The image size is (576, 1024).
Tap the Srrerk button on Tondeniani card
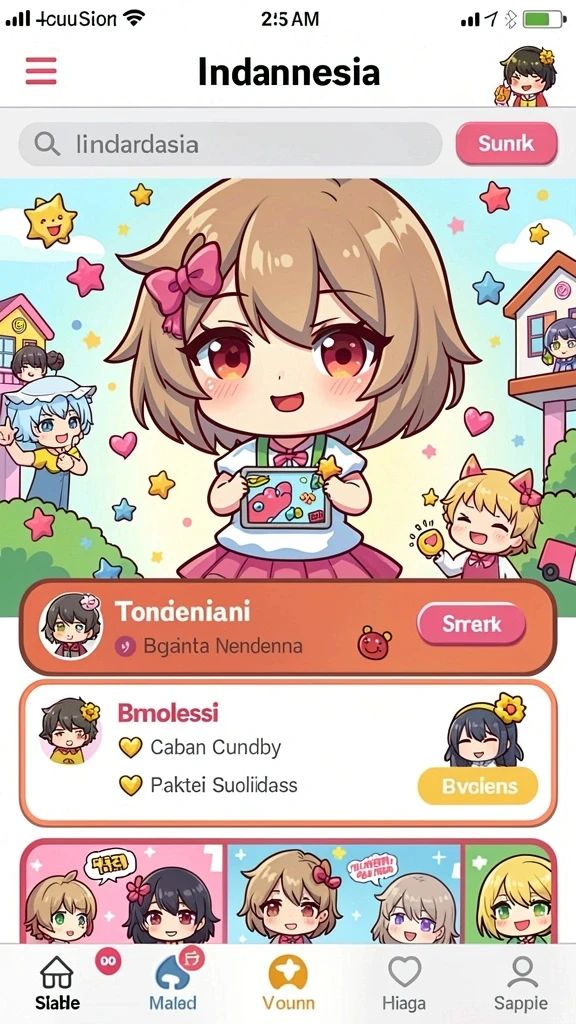tap(471, 624)
